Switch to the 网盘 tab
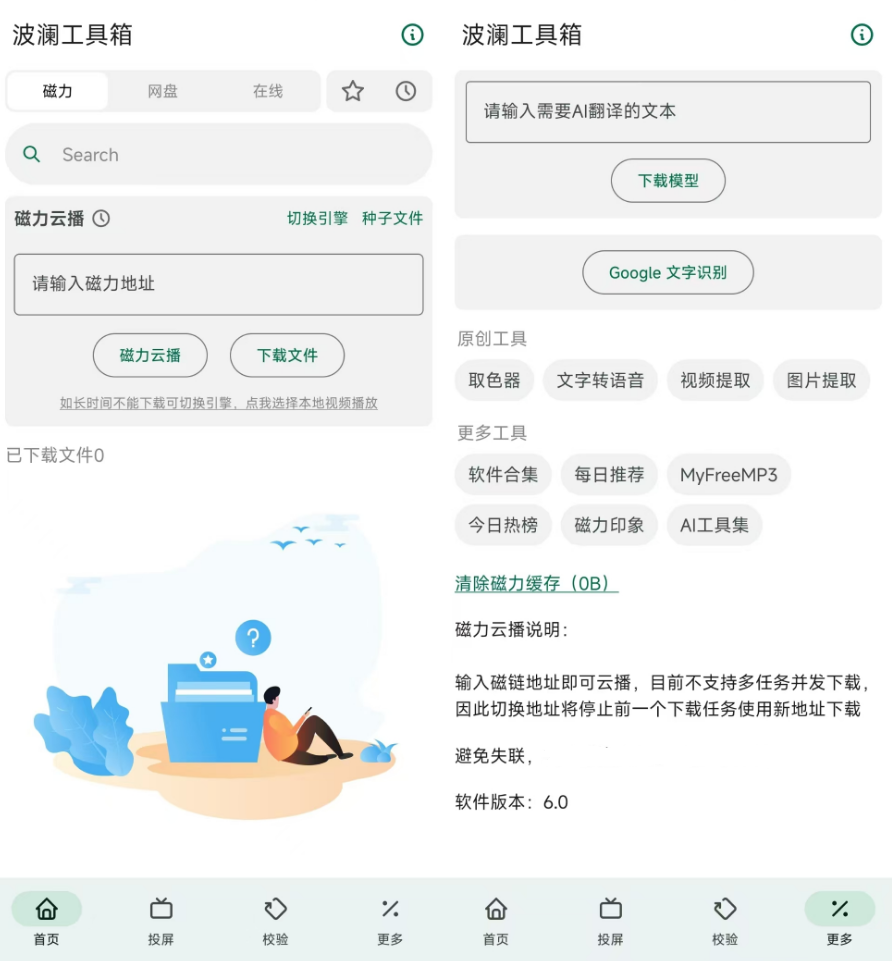This screenshot has width=892, height=961. [x=162, y=91]
